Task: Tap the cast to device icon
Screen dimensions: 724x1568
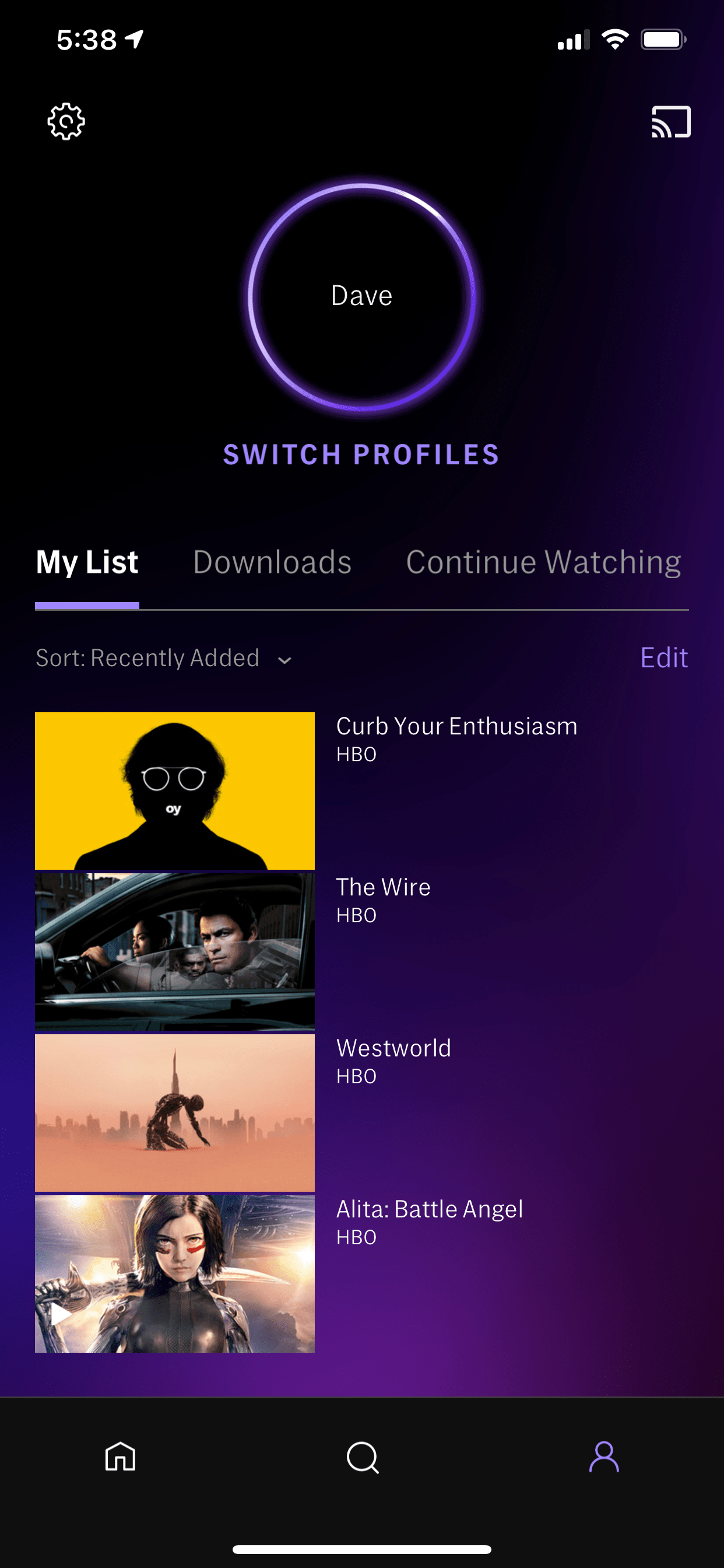Action: point(671,122)
